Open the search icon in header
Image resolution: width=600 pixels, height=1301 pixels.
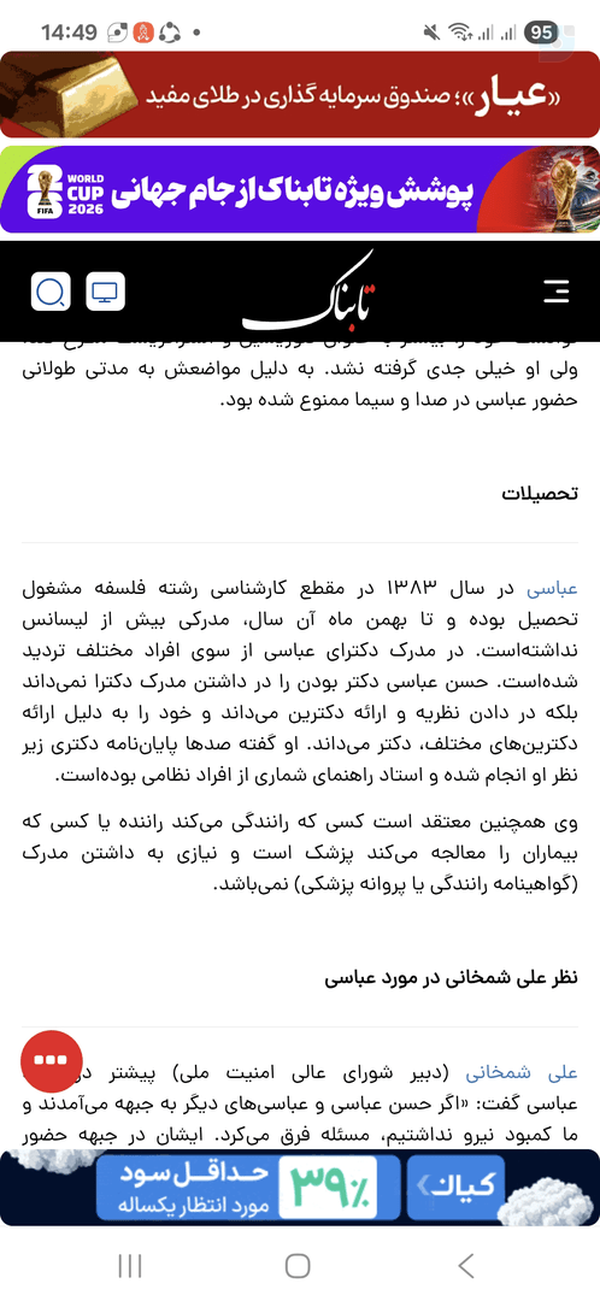pos(51,293)
